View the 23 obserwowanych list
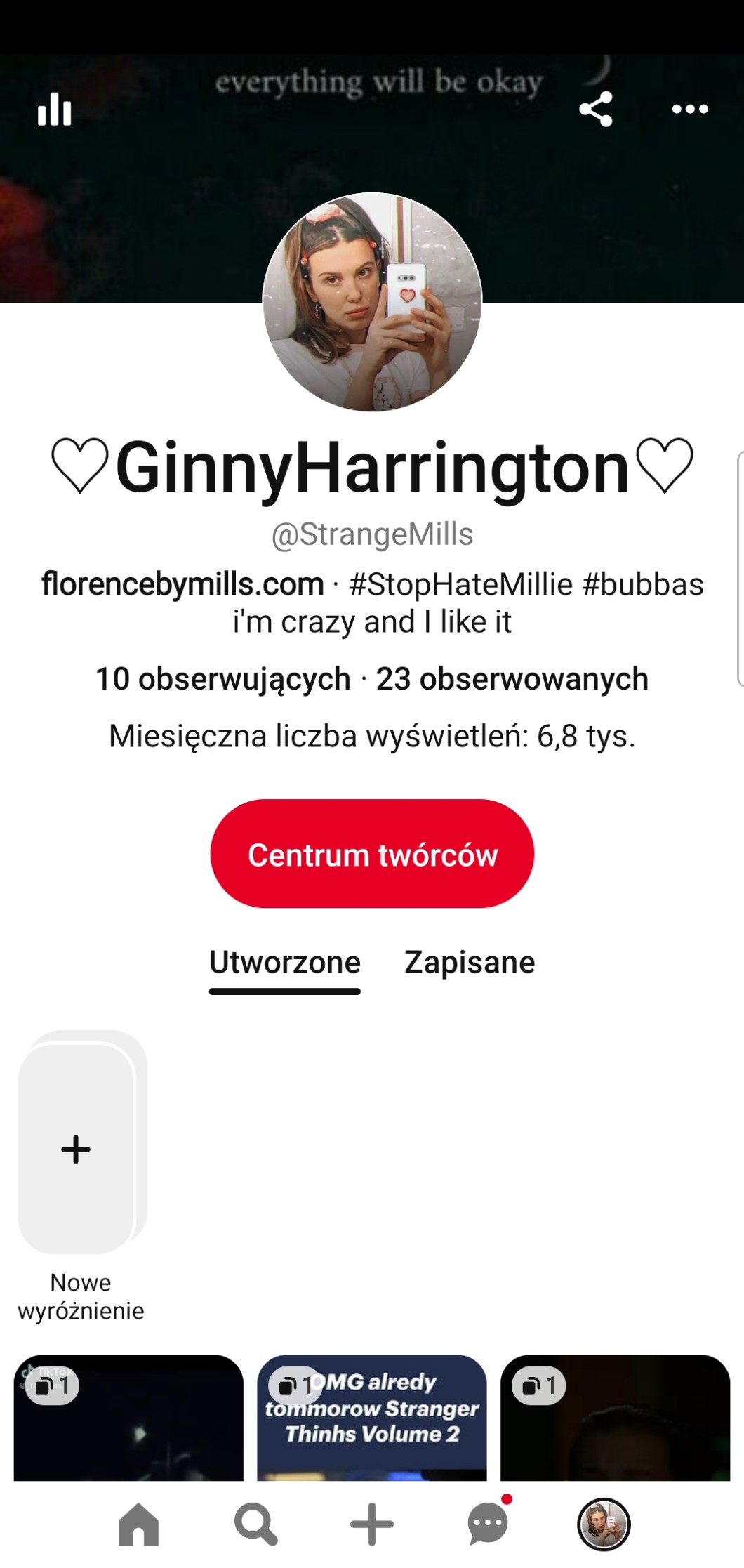744x1568 pixels. (x=512, y=679)
